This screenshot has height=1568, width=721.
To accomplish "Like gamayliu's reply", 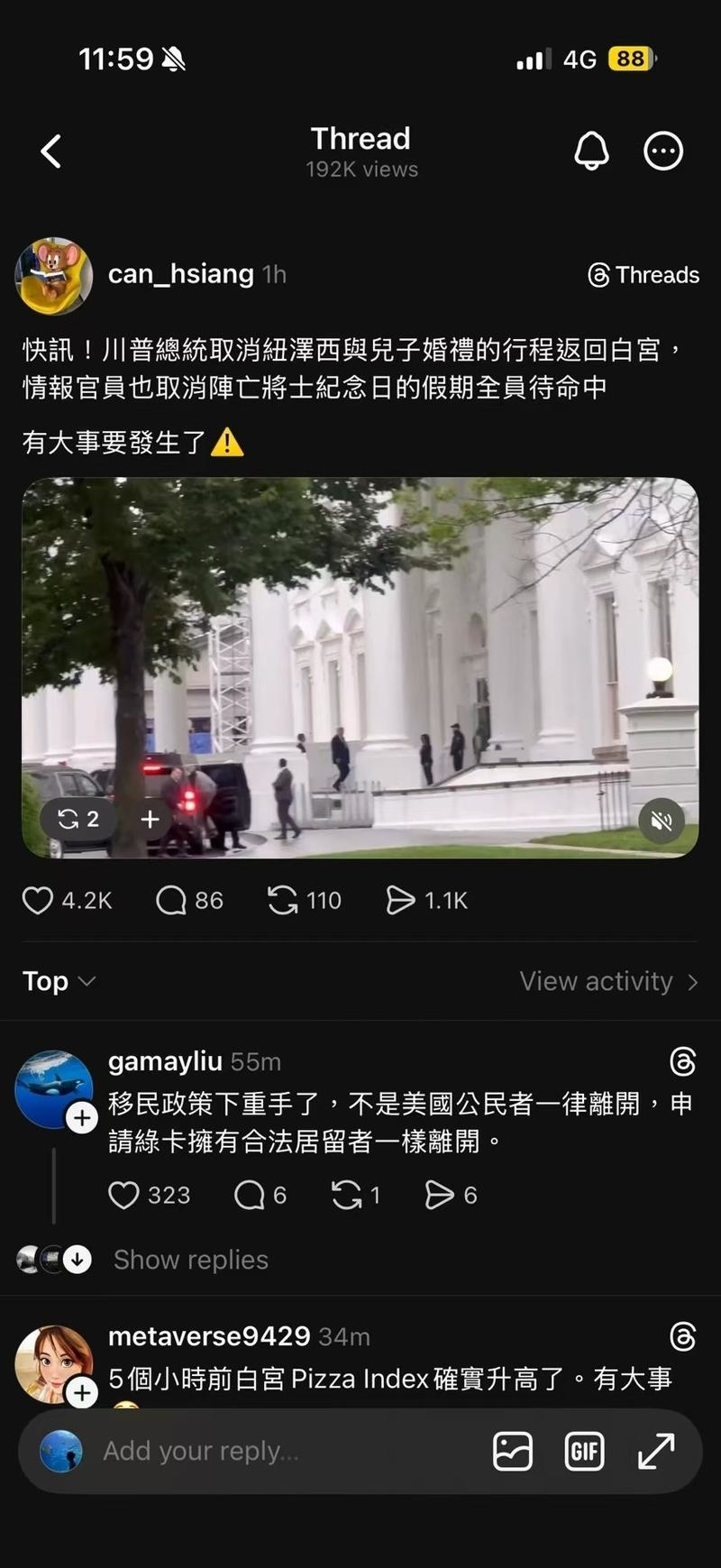I will pyautogui.click(x=149, y=1195).
